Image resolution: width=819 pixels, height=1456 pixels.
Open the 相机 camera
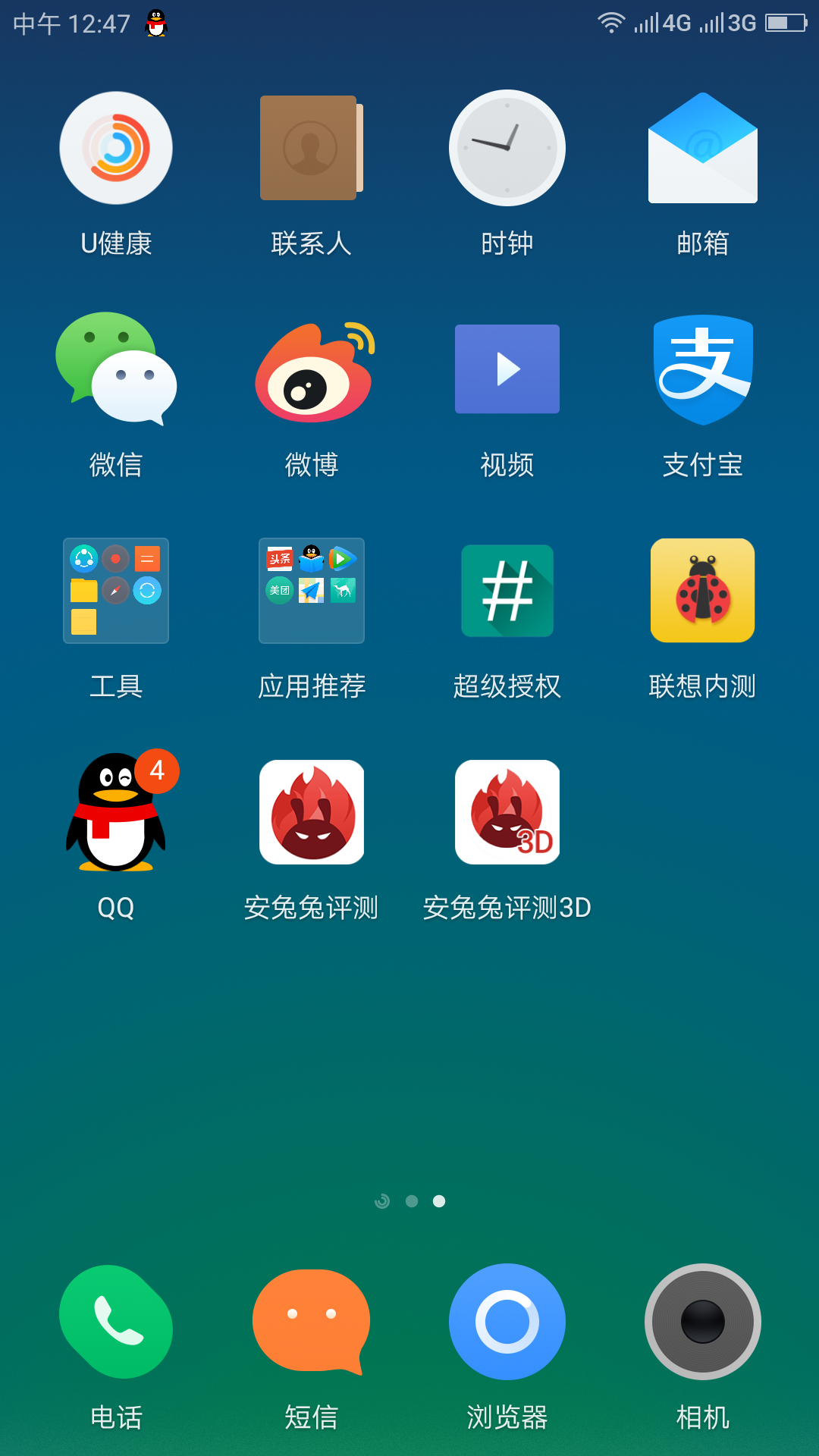702,1322
